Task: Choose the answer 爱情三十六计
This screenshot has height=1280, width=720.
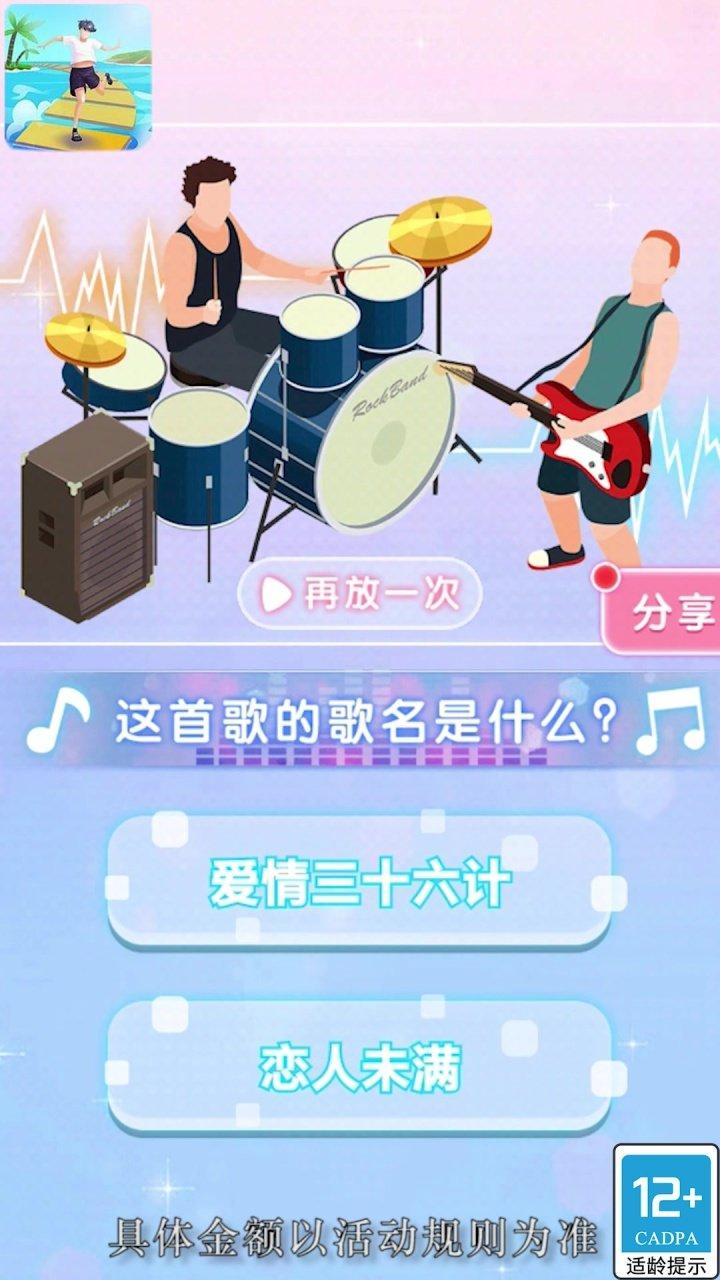Action: click(360, 883)
